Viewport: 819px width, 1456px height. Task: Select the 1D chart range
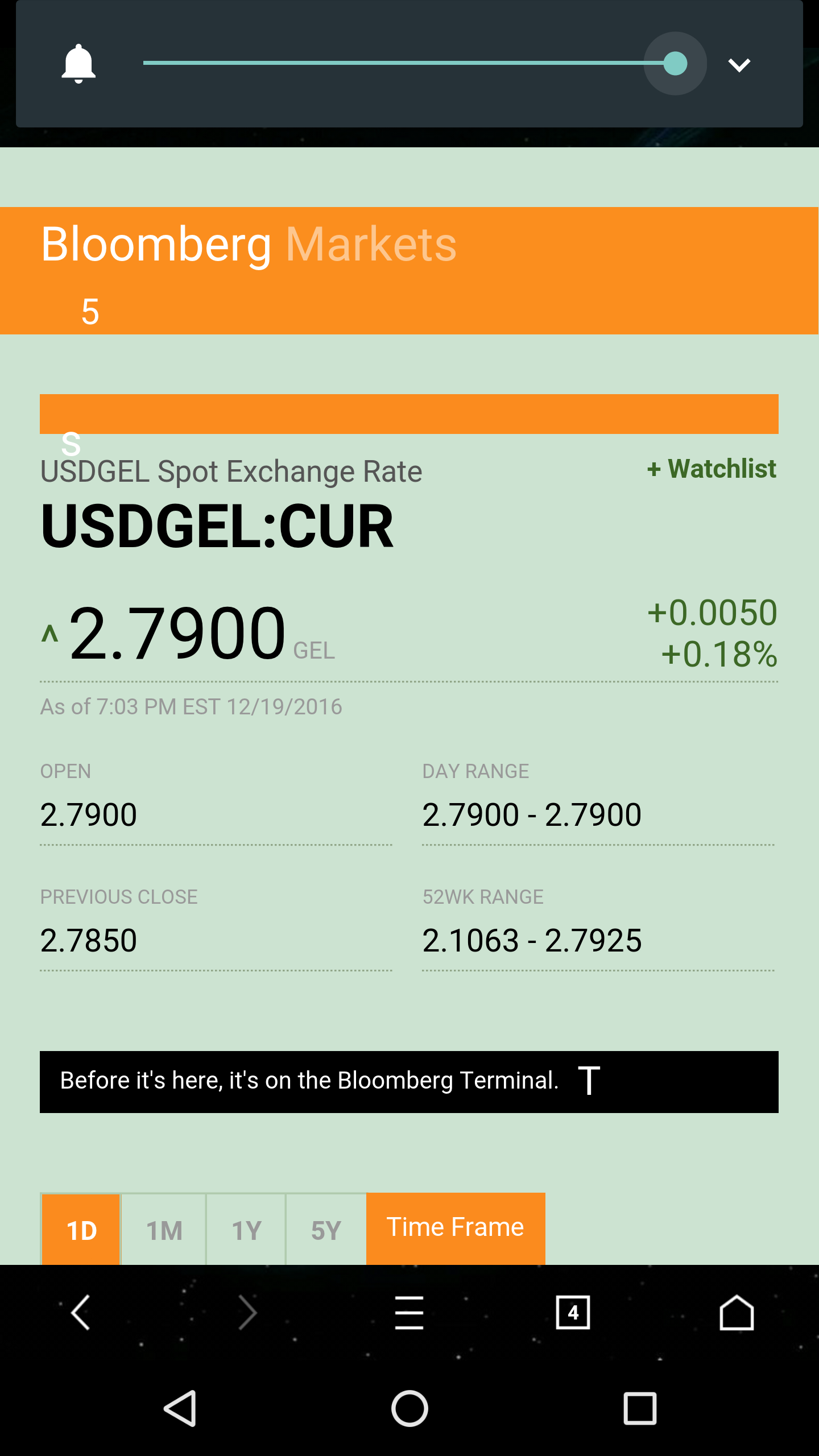81,1230
